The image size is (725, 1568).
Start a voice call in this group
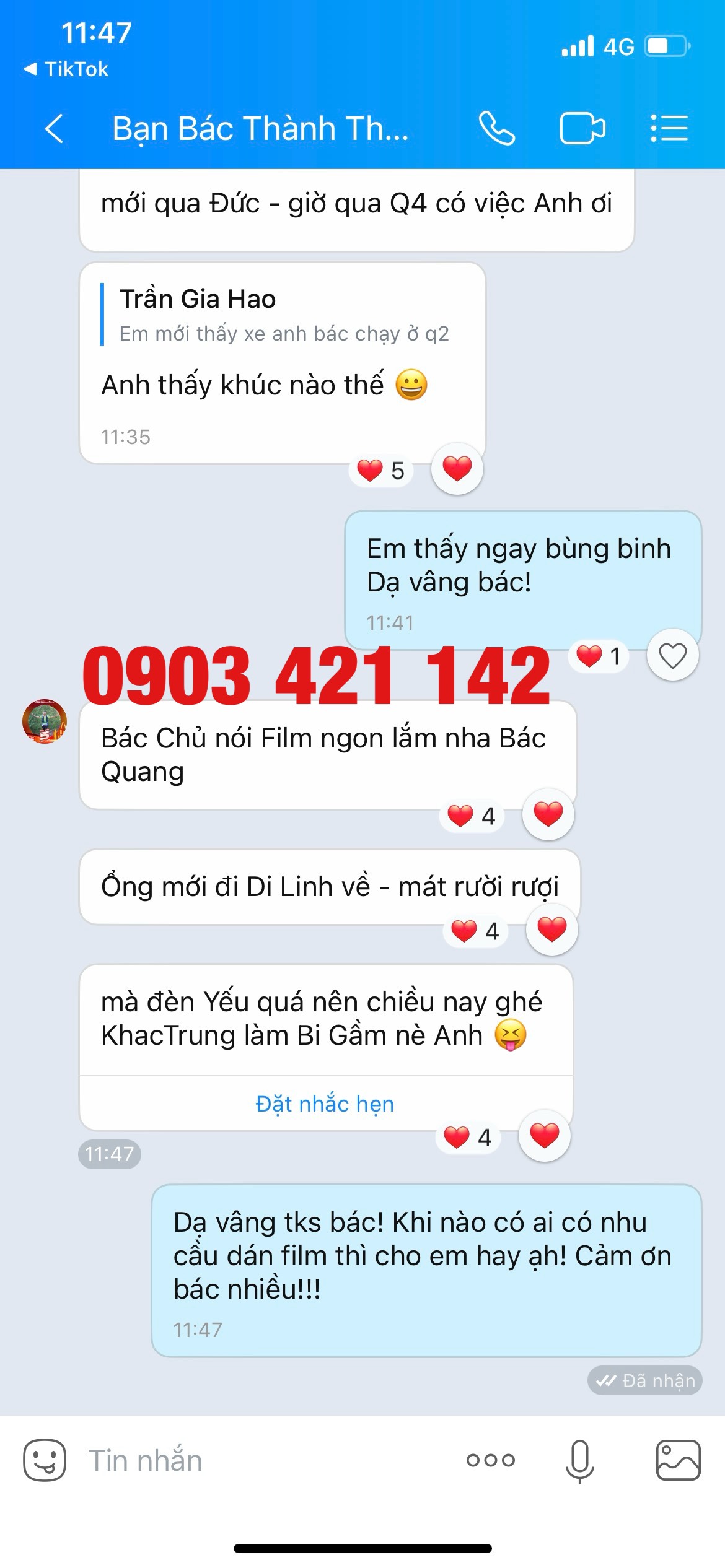496,129
